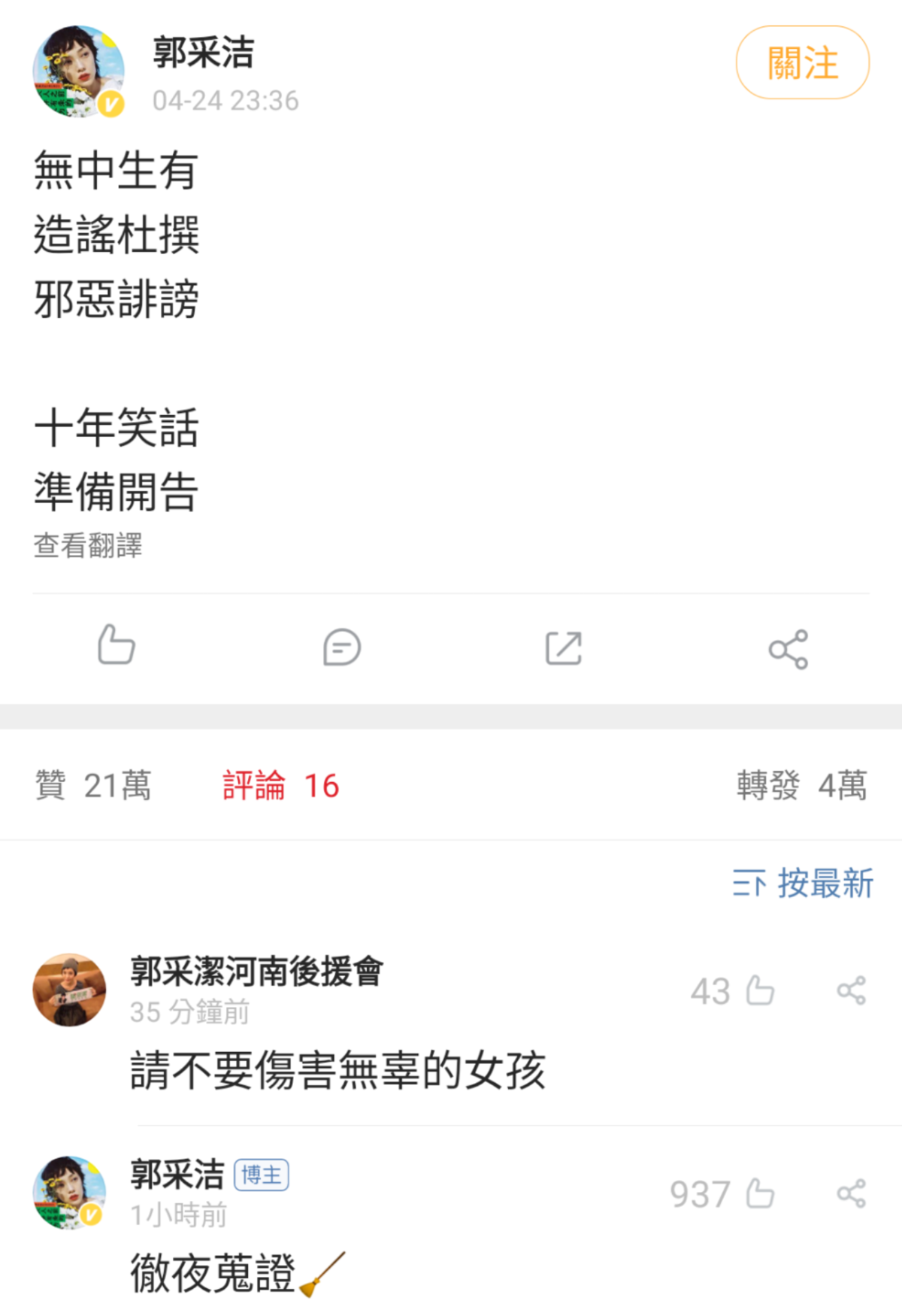Show the 轉發 4萬 reposts tab

coord(801,785)
